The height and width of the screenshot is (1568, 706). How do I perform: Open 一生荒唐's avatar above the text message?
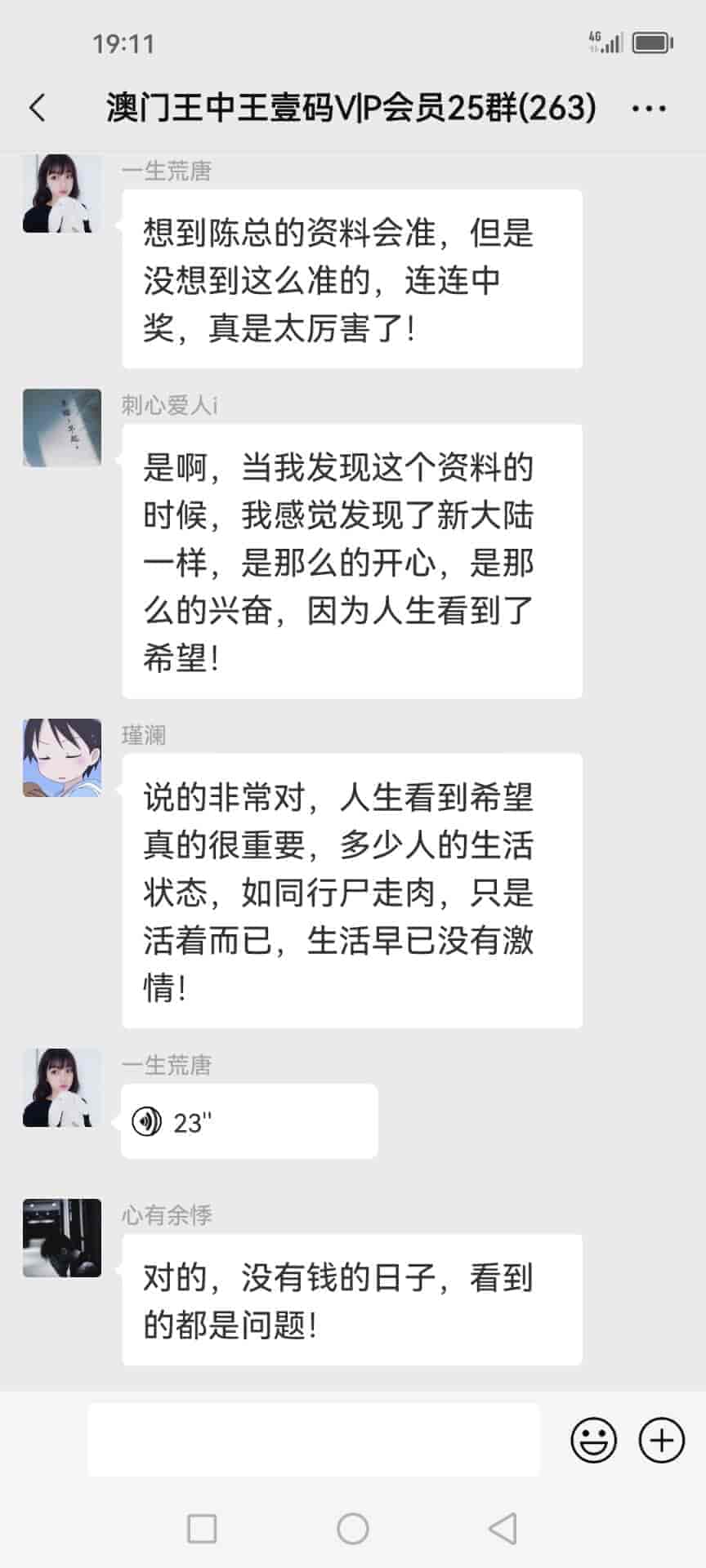point(62,194)
